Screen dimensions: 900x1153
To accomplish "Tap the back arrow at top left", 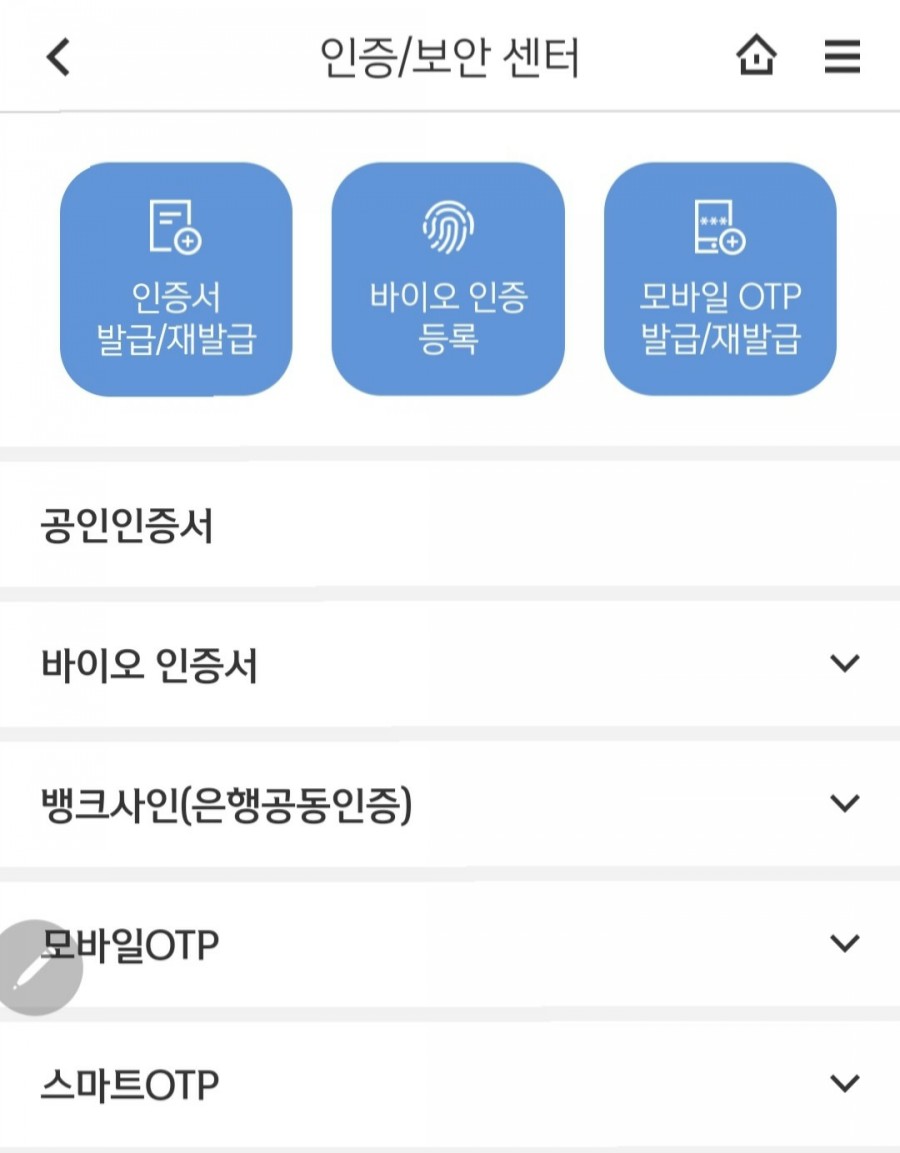I will (x=57, y=57).
